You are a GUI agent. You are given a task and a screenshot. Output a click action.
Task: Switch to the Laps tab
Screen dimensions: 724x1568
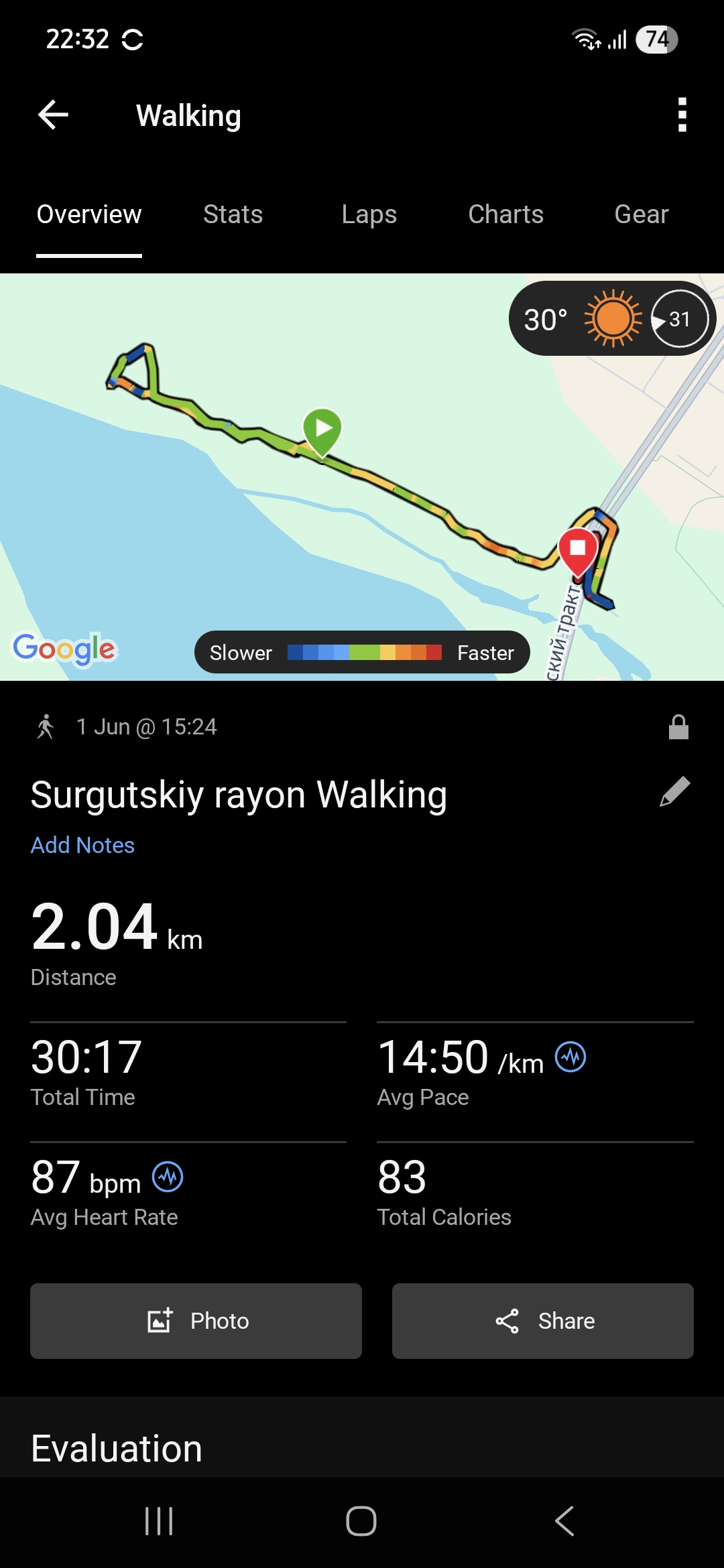tap(369, 214)
